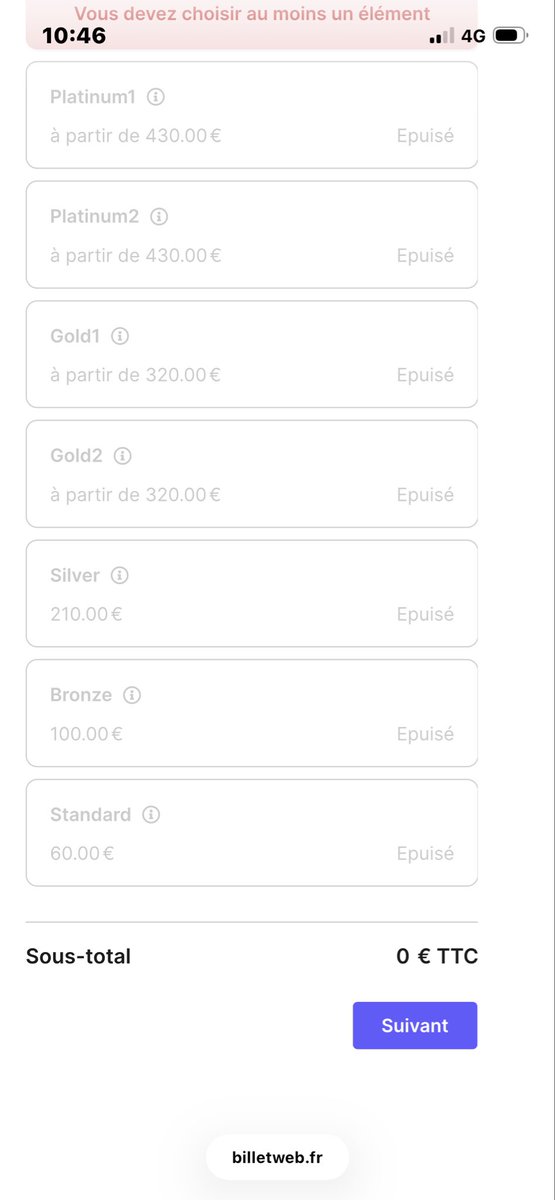
Task: View Gold2 ticket information icon
Action: click(123, 456)
